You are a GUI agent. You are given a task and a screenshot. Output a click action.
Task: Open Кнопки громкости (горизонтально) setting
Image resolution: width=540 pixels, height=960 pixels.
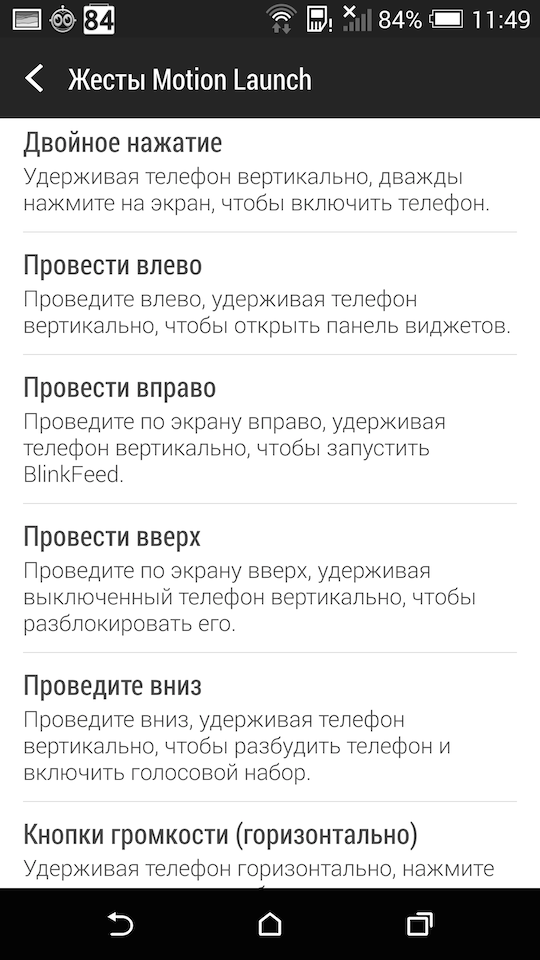[x=270, y=846]
